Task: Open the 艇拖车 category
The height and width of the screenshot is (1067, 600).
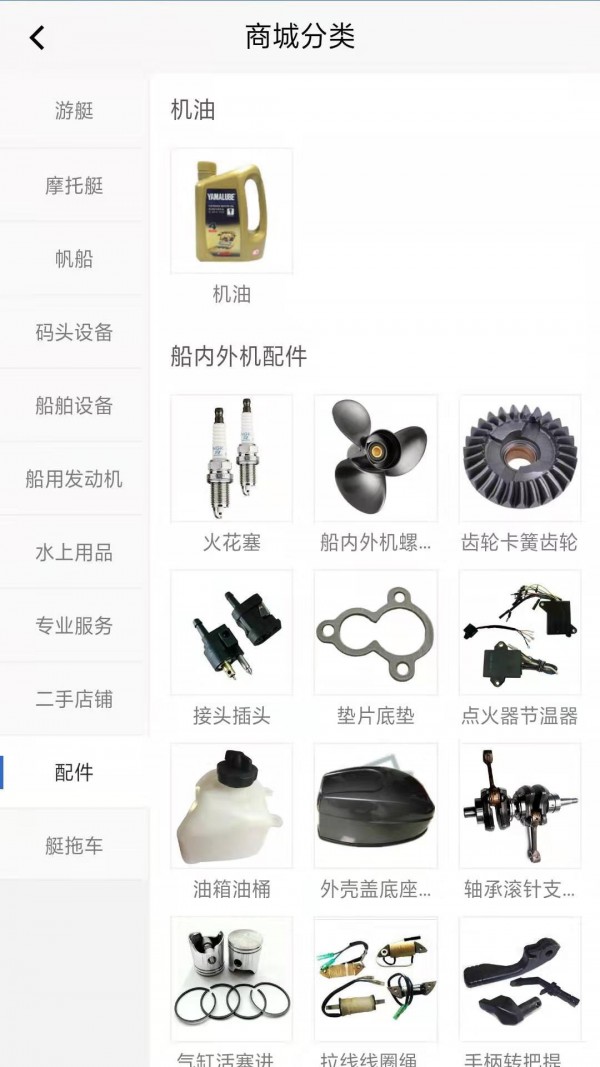Action: click(74, 846)
